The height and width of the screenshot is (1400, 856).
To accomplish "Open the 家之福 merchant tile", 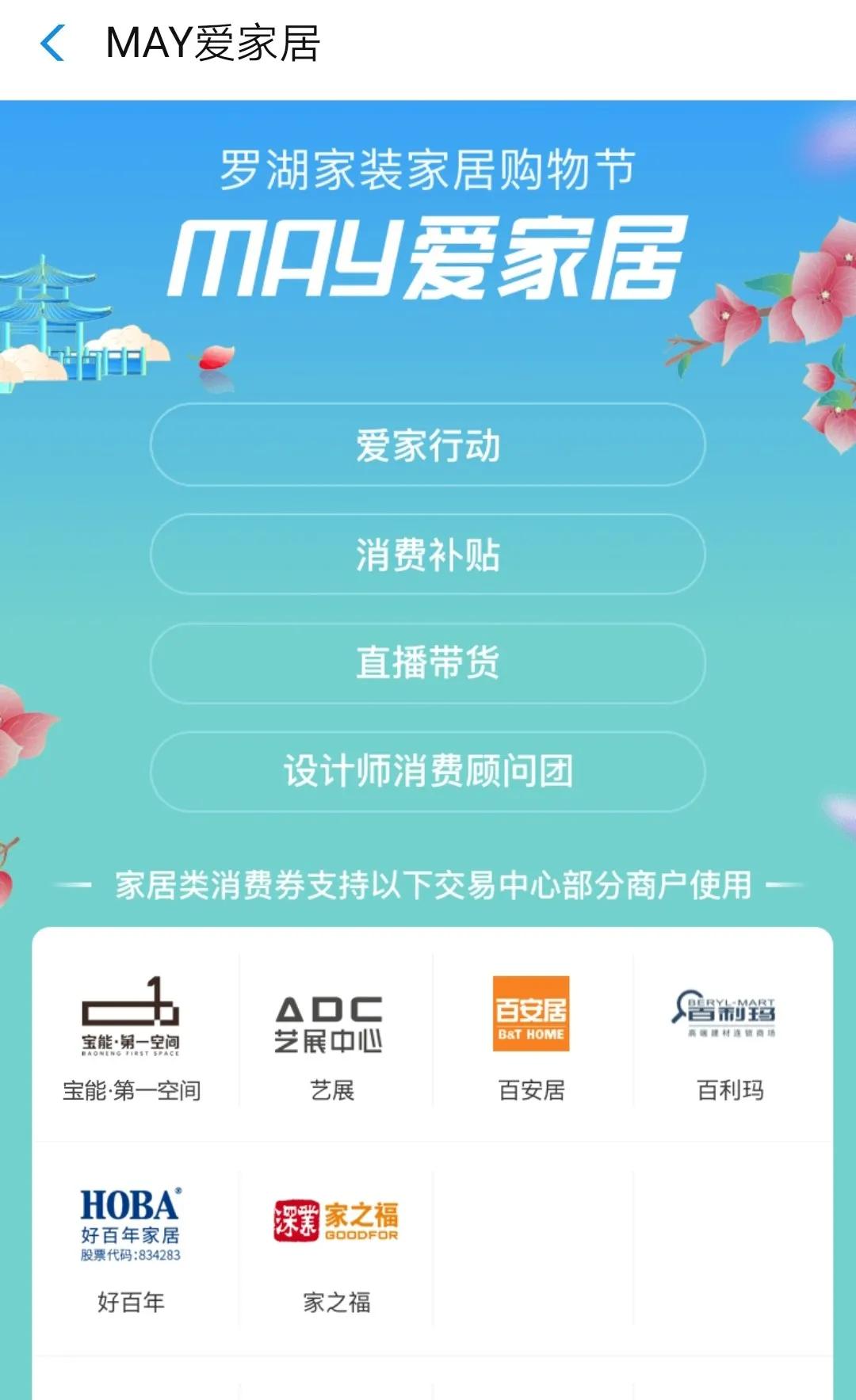I will tap(336, 1246).
